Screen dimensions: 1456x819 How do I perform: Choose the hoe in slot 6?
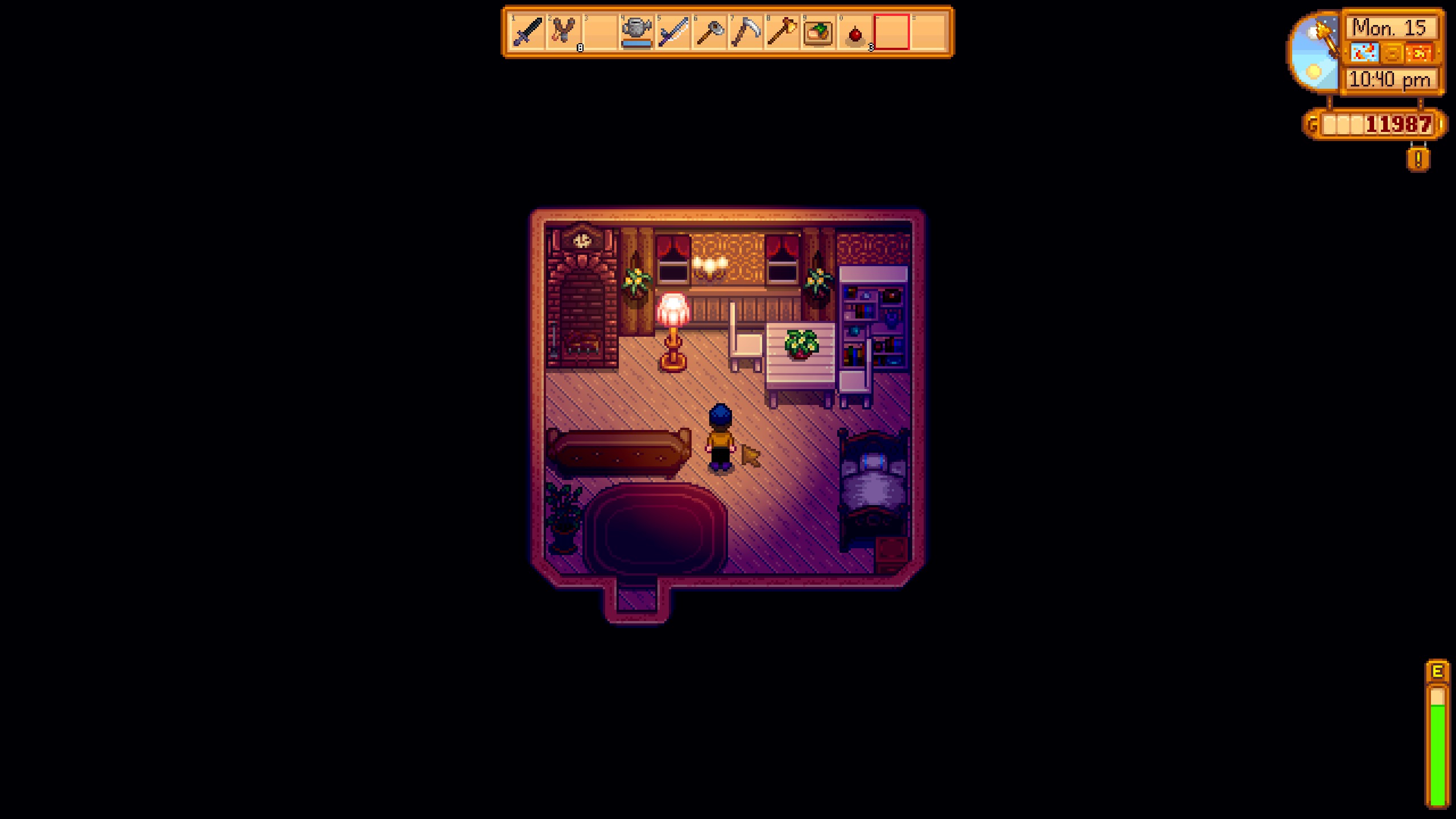click(x=709, y=32)
